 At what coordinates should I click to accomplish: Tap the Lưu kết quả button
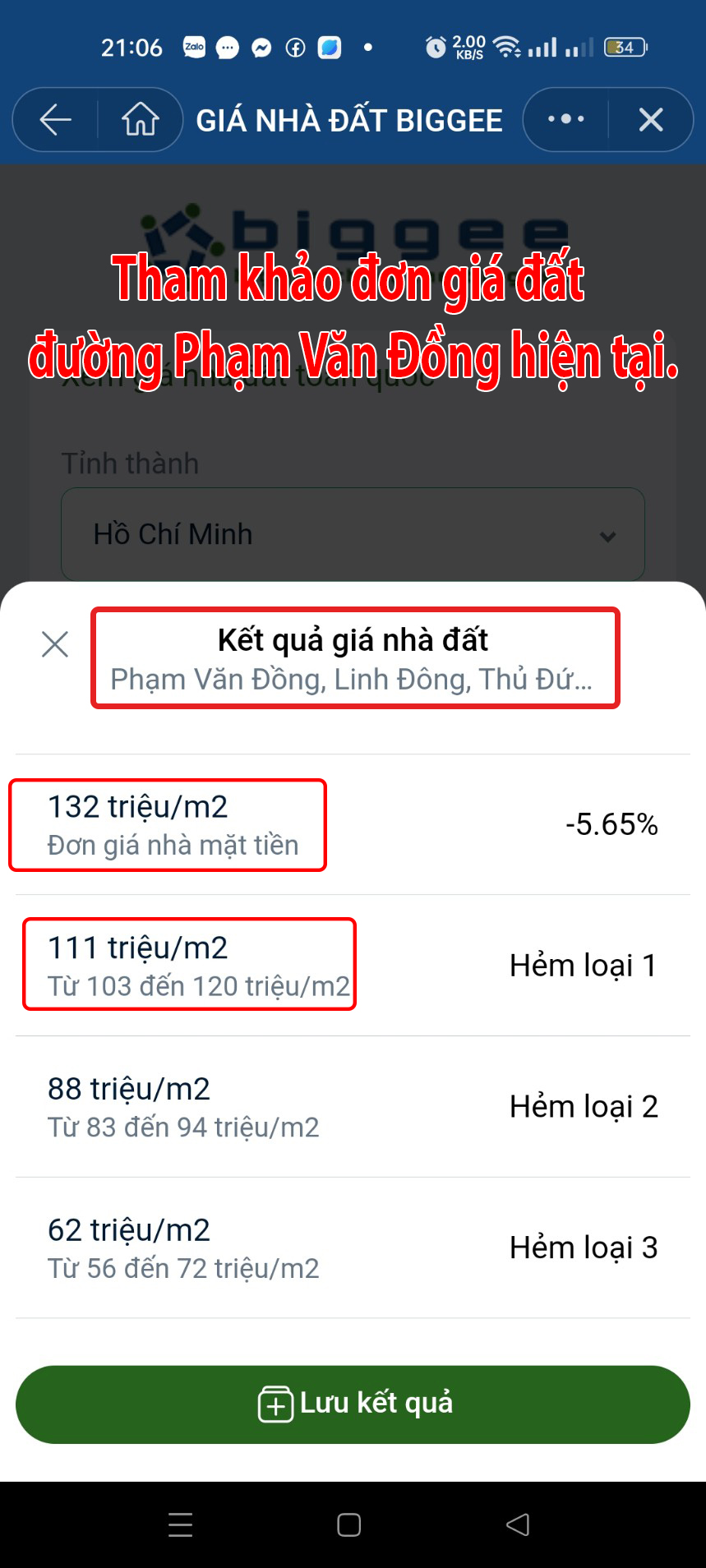click(353, 1404)
